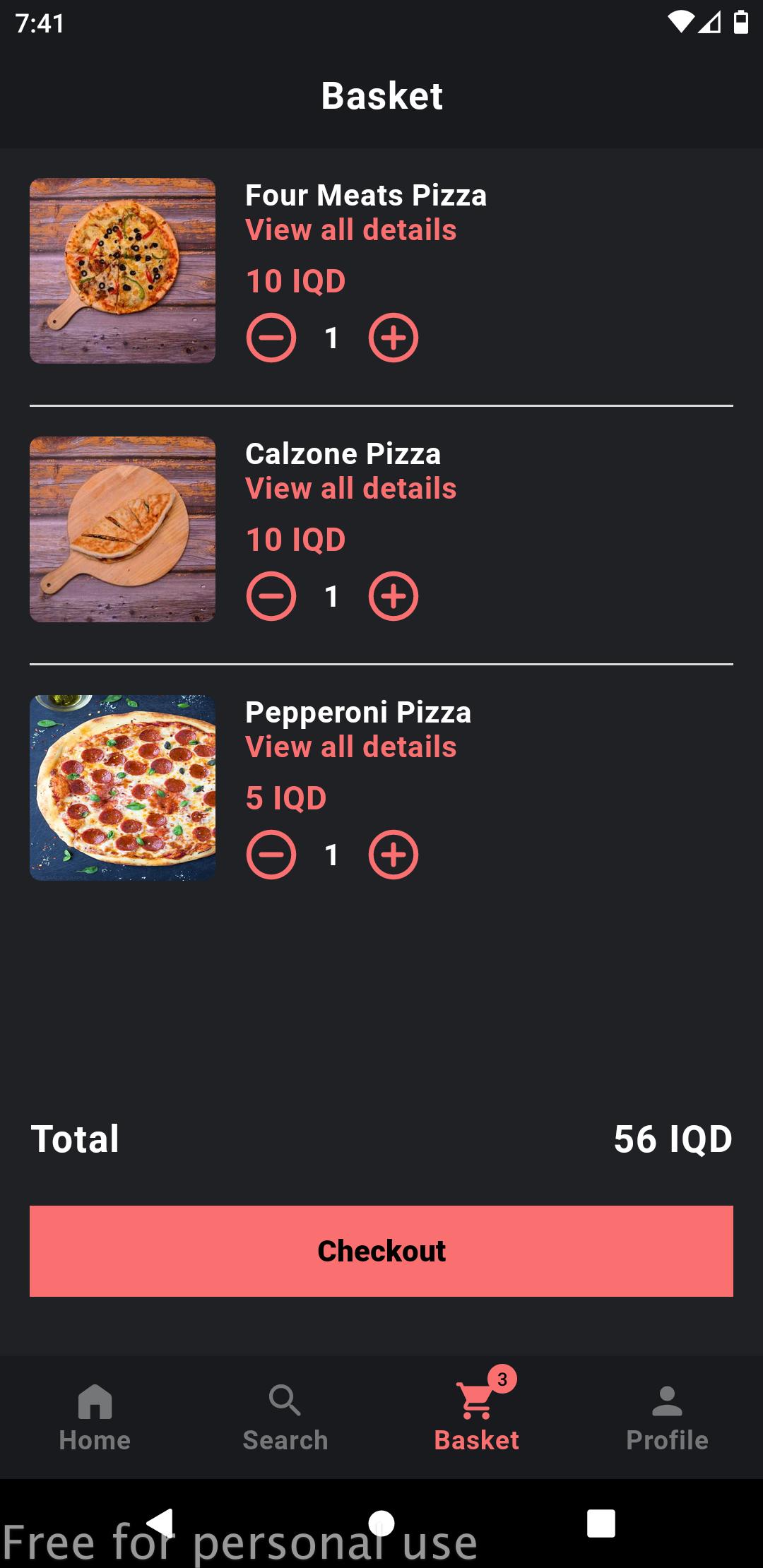Image resolution: width=763 pixels, height=1568 pixels.
Task: Switch to the Search tab
Action: pos(285,1418)
